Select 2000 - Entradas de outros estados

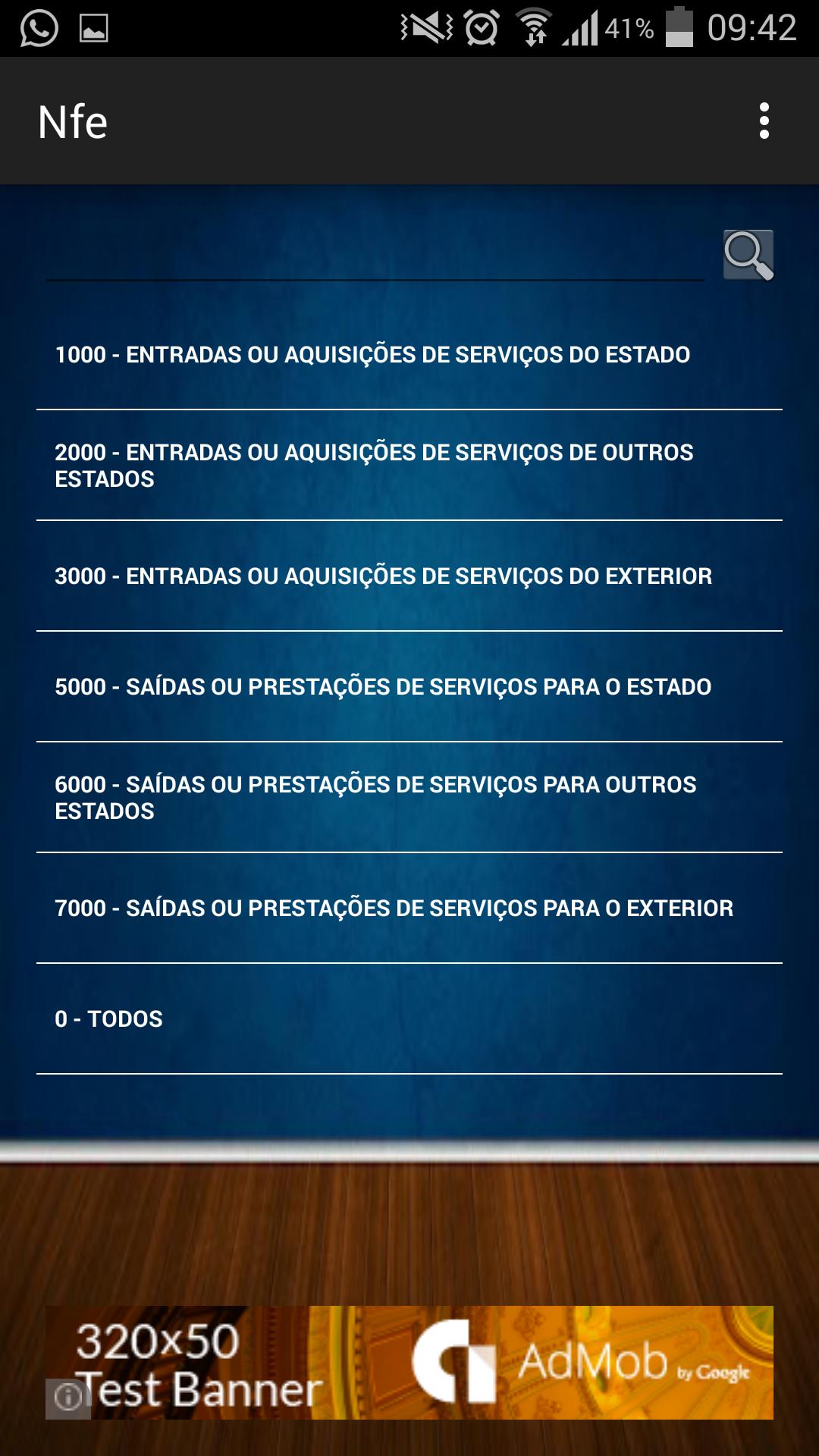409,466
